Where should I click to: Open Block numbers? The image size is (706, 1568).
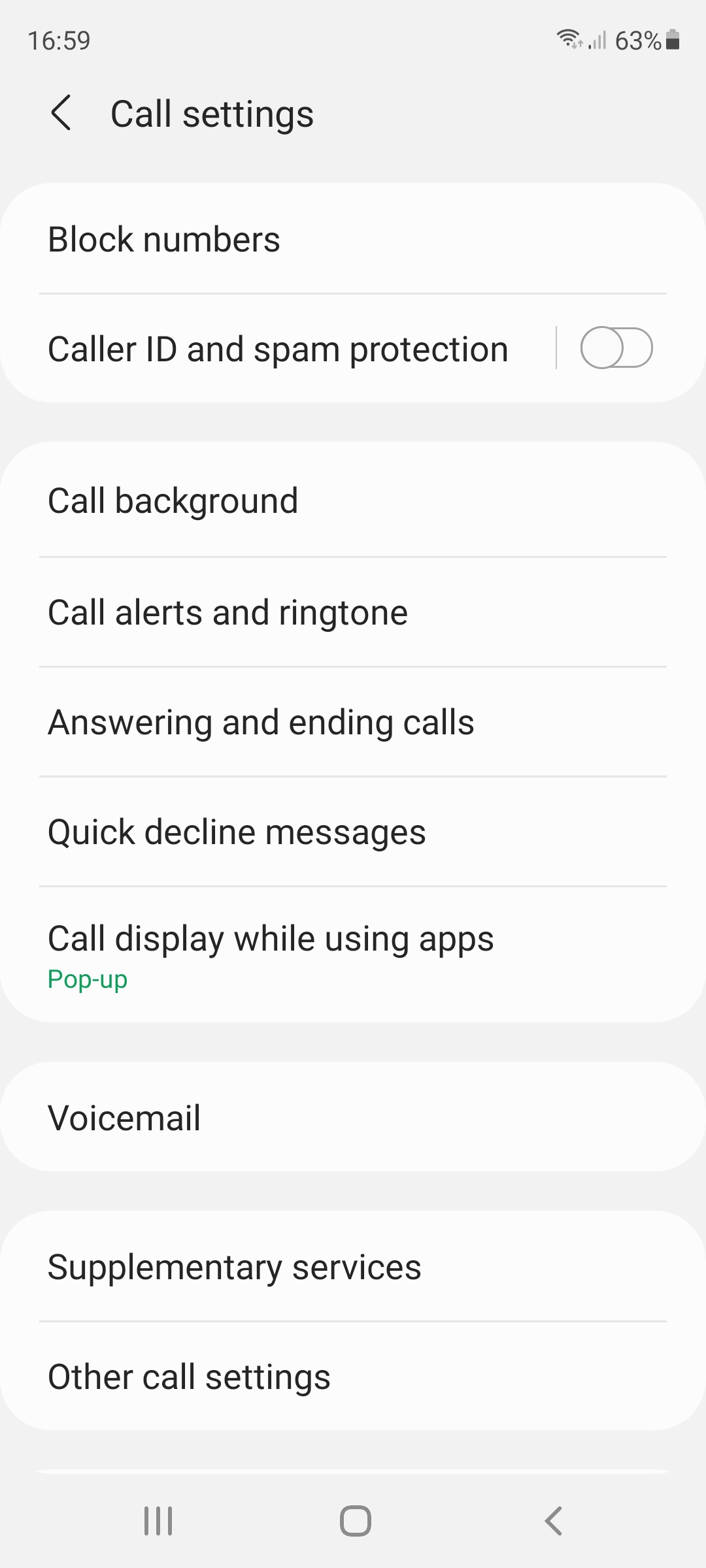[353, 239]
